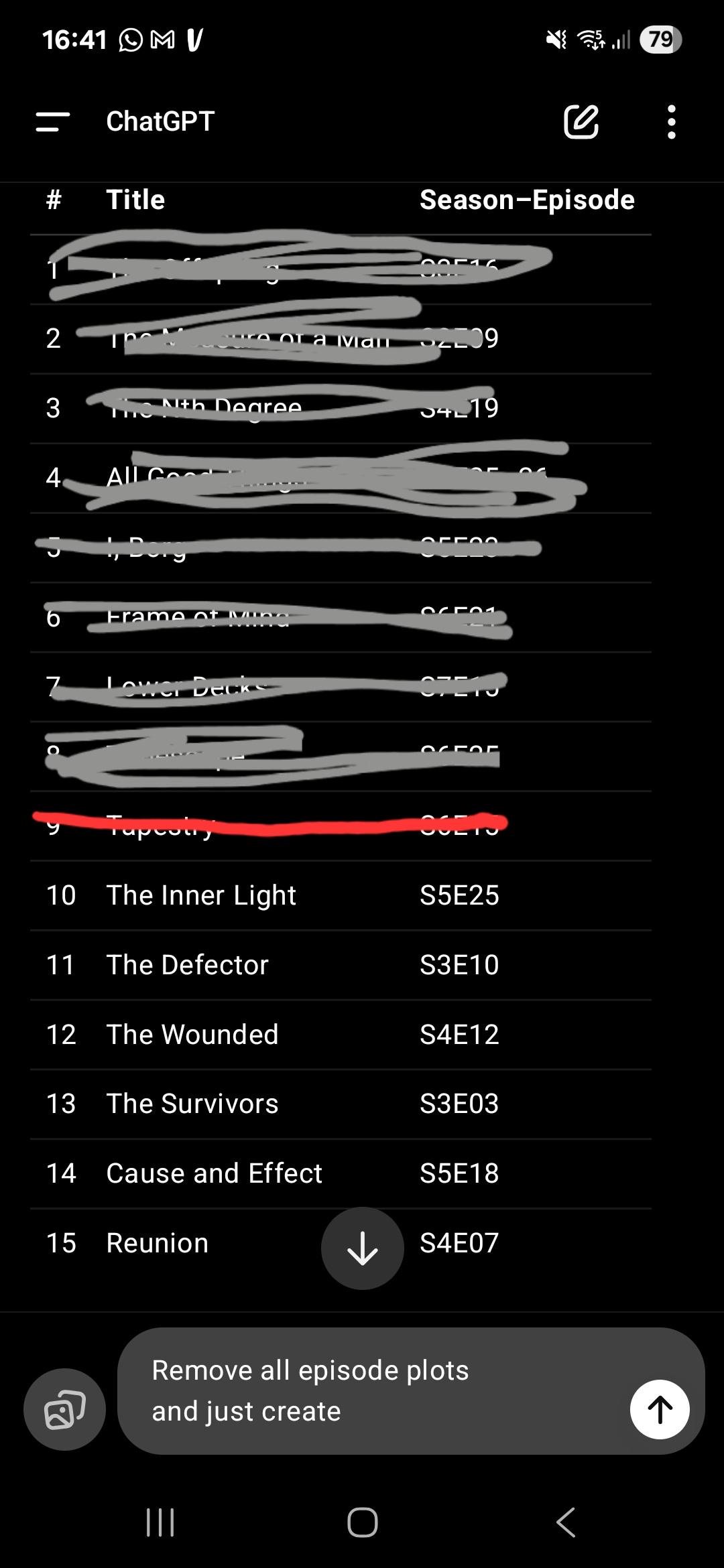Open recent apps from the navigation bar
Screen dimensions: 724x1568
[160, 1522]
